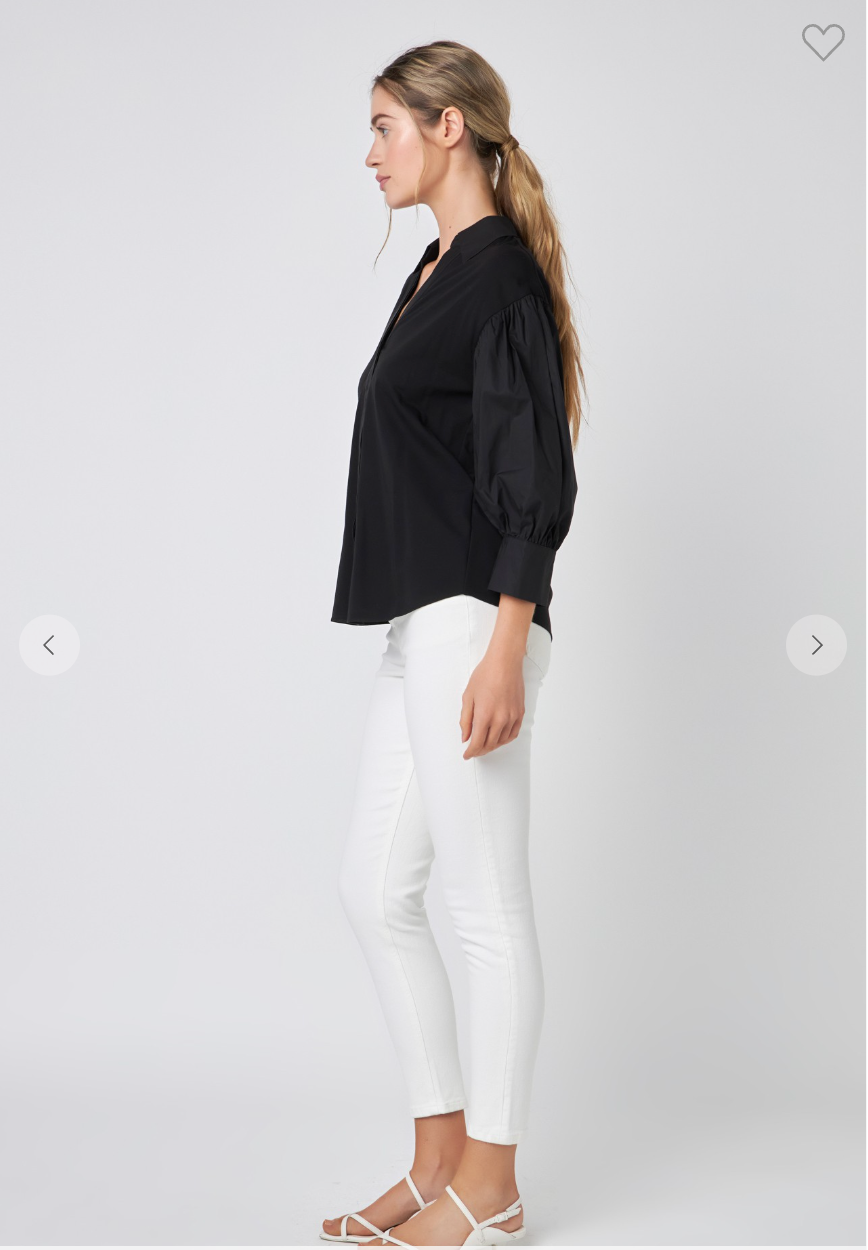Add this black blouse to favorites
The height and width of the screenshot is (1250, 868).
tap(823, 42)
